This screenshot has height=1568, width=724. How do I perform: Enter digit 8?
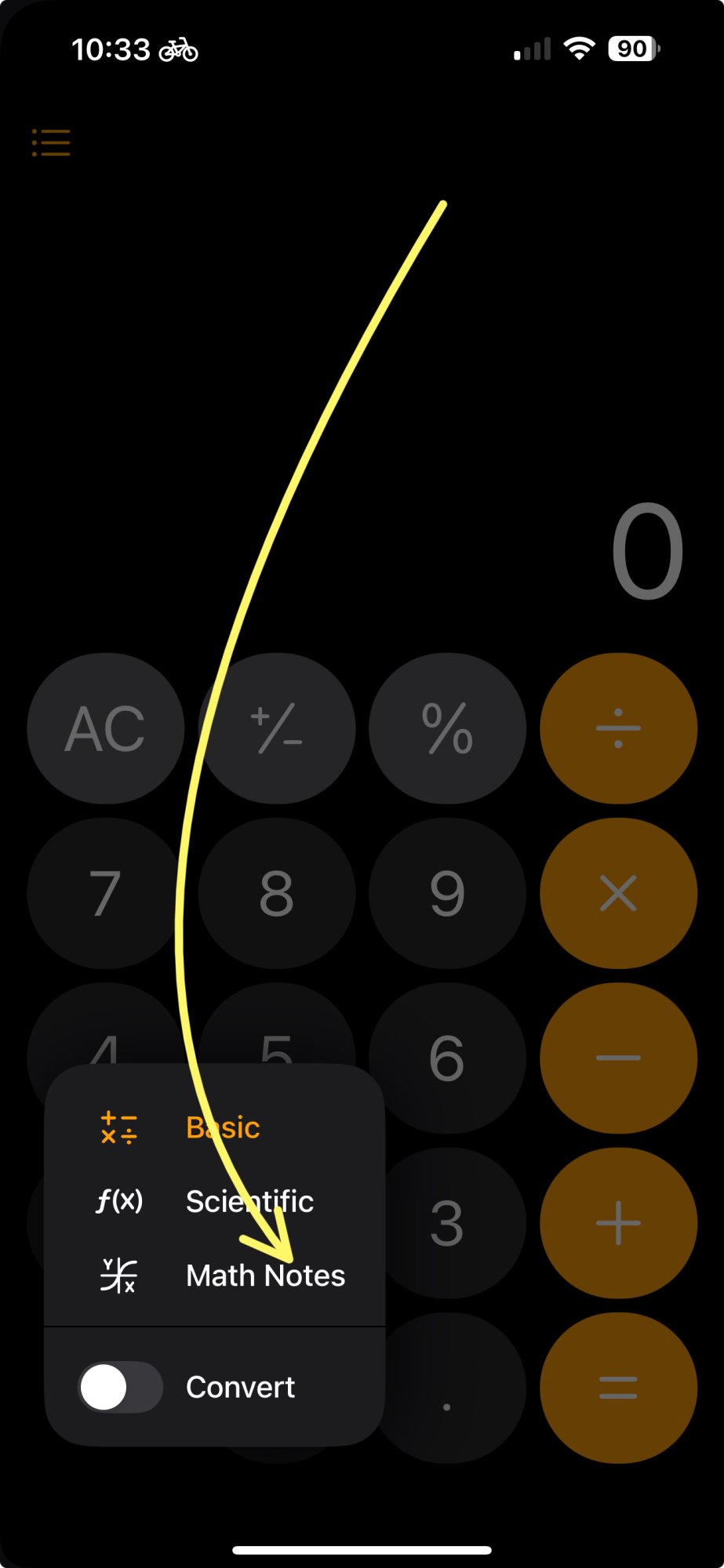click(x=276, y=893)
